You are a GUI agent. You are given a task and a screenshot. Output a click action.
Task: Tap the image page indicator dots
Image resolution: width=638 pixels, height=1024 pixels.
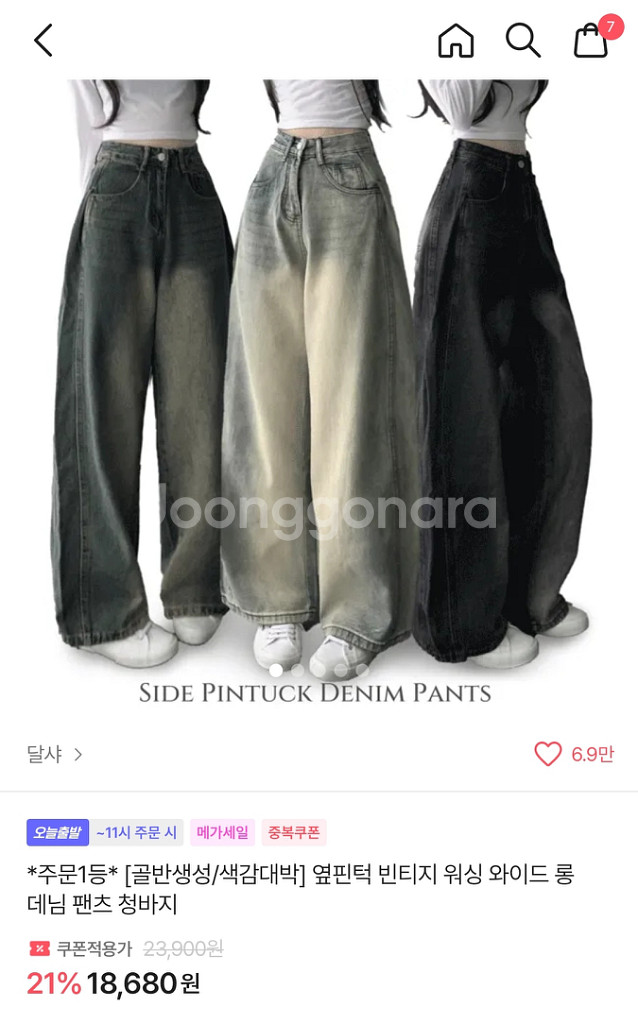tap(319, 670)
